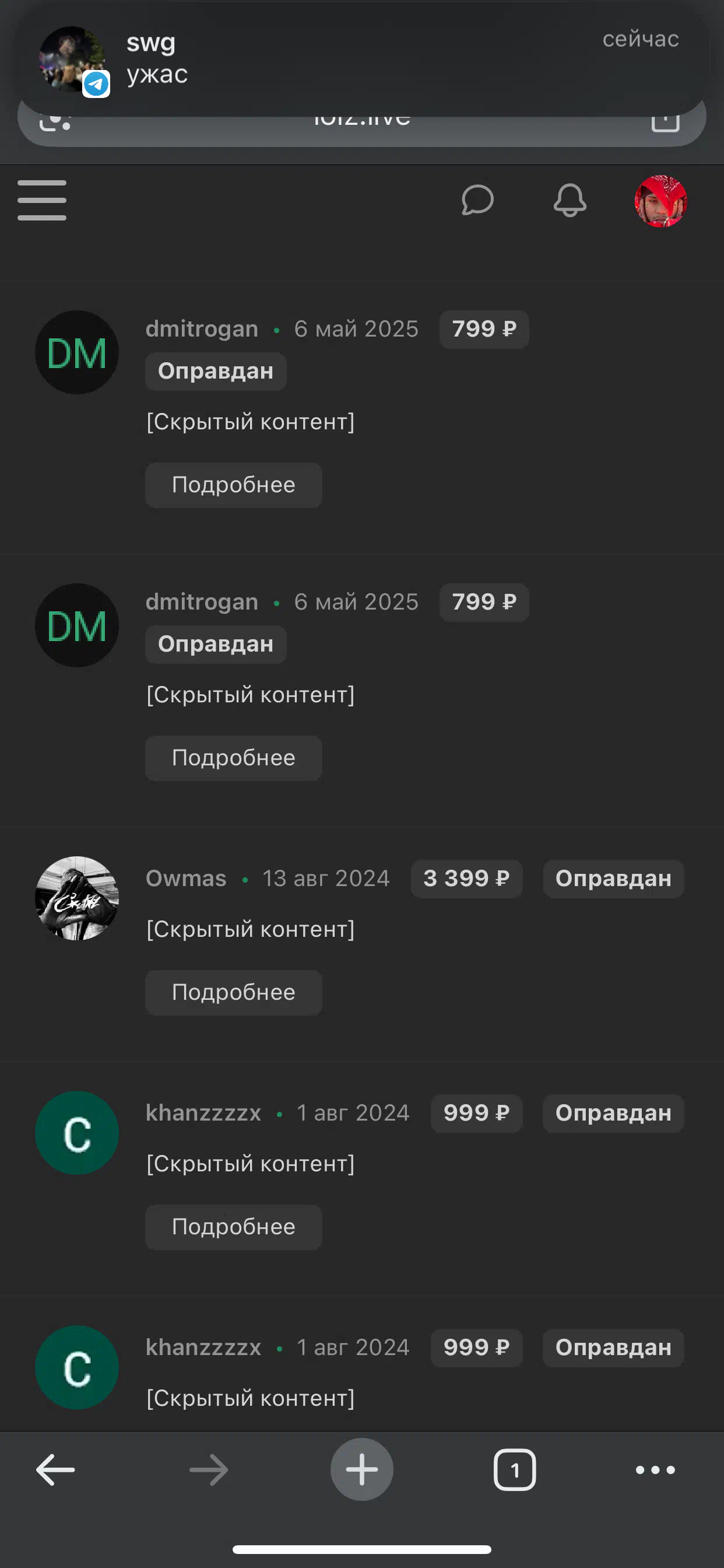Screen dimensions: 724x1568
Task: Open Owmas user profile name
Action: [186, 878]
